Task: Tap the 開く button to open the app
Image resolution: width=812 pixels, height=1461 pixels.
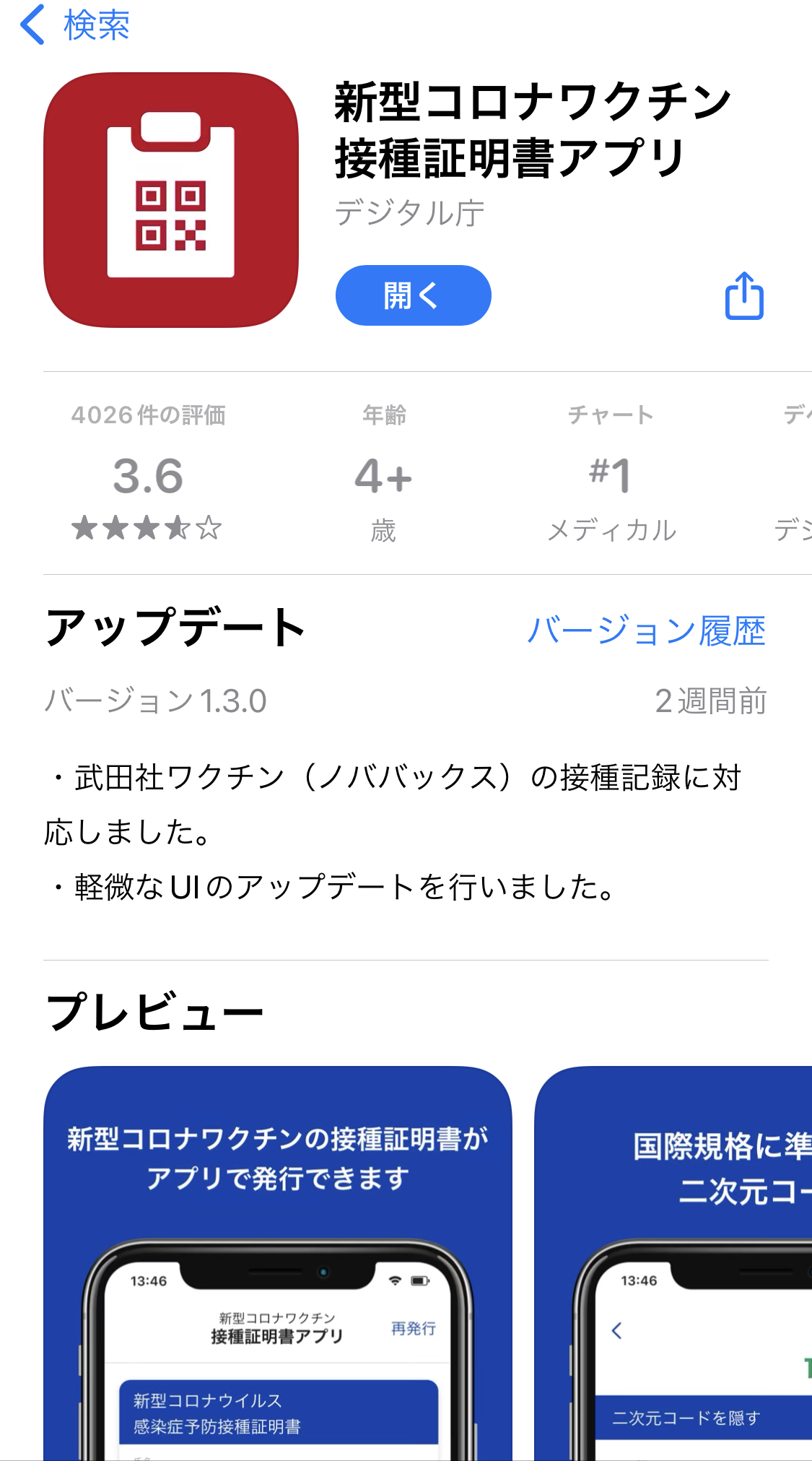Action: [x=413, y=295]
